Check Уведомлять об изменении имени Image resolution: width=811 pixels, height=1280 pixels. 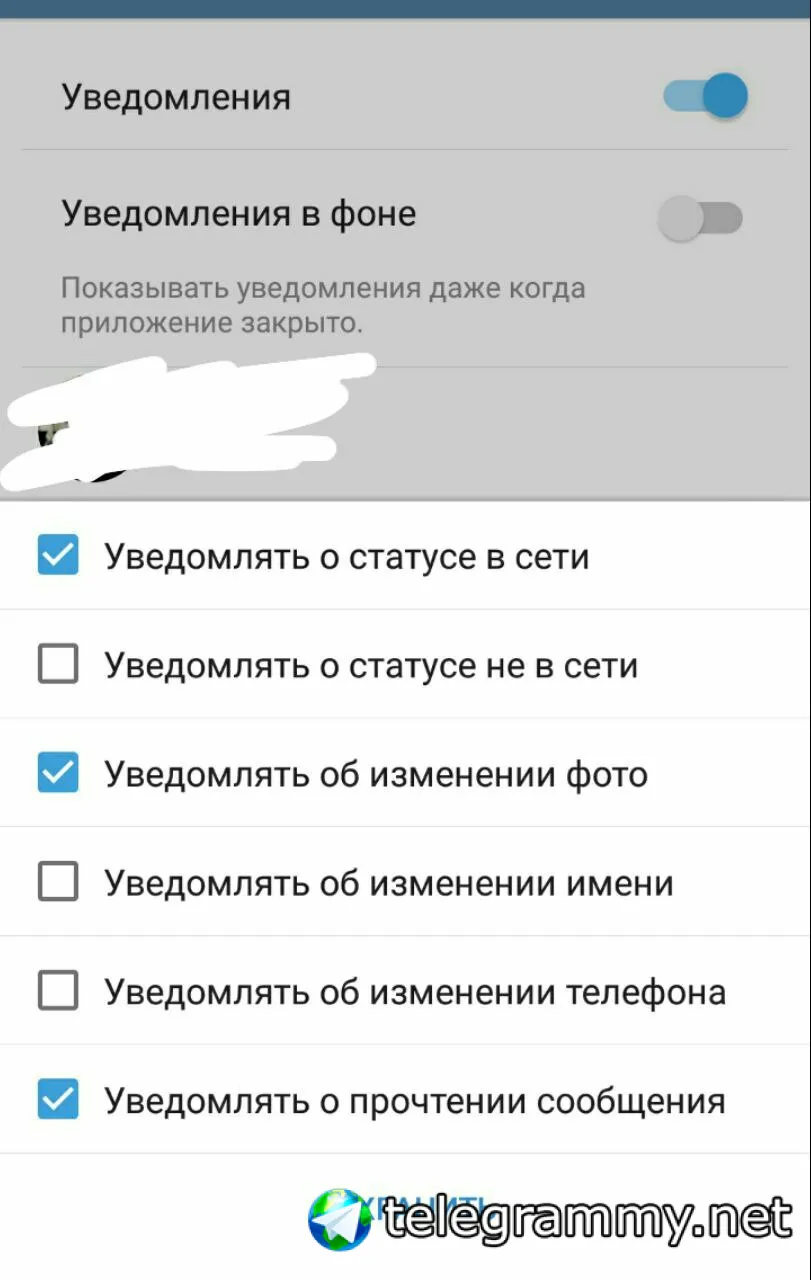pyautogui.click(x=58, y=882)
